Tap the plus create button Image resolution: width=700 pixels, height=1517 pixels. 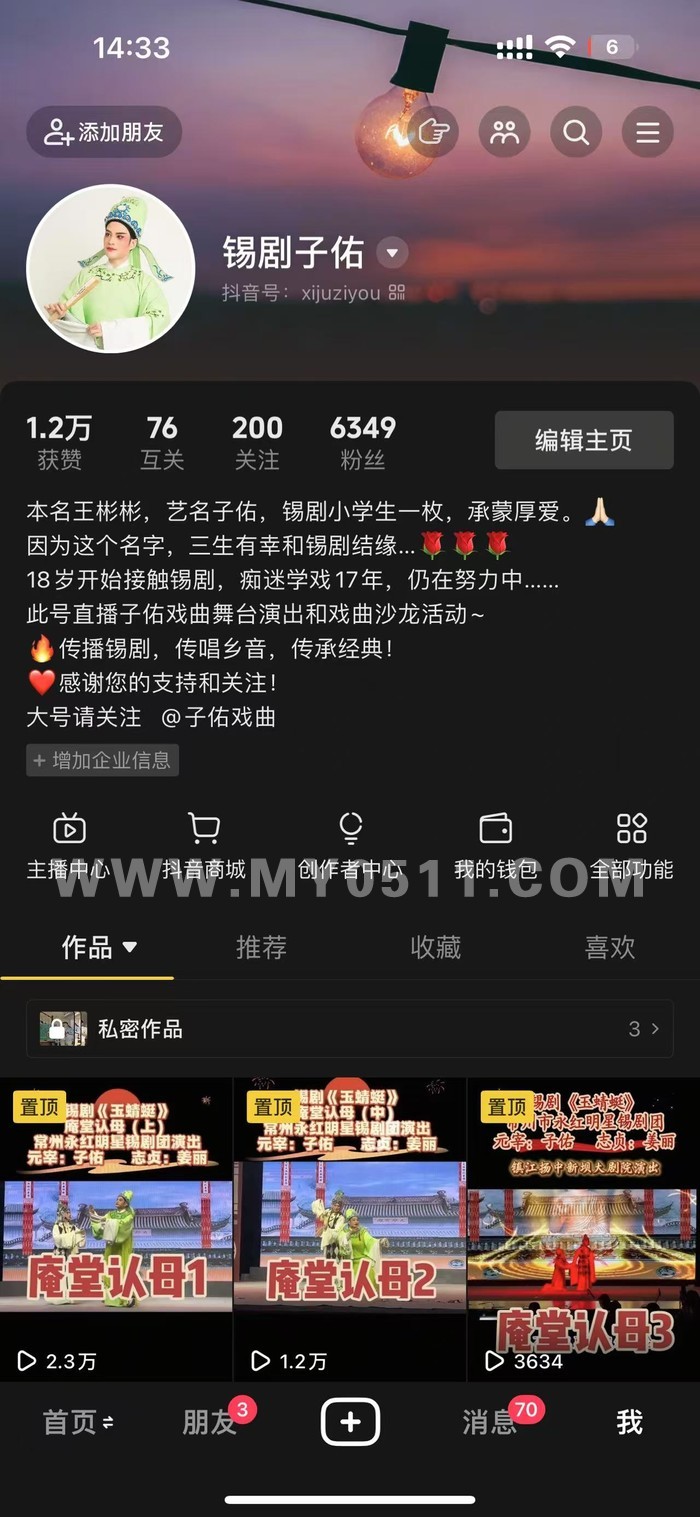click(350, 1422)
